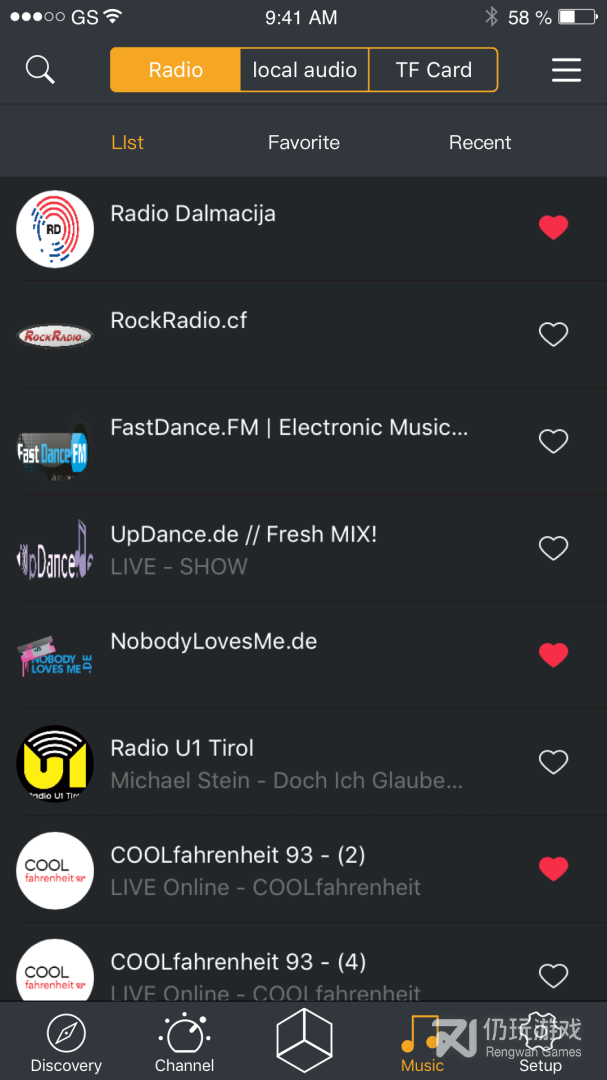Switch to local audio segment
Image resolution: width=607 pixels, height=1080 pixels.
304,70
